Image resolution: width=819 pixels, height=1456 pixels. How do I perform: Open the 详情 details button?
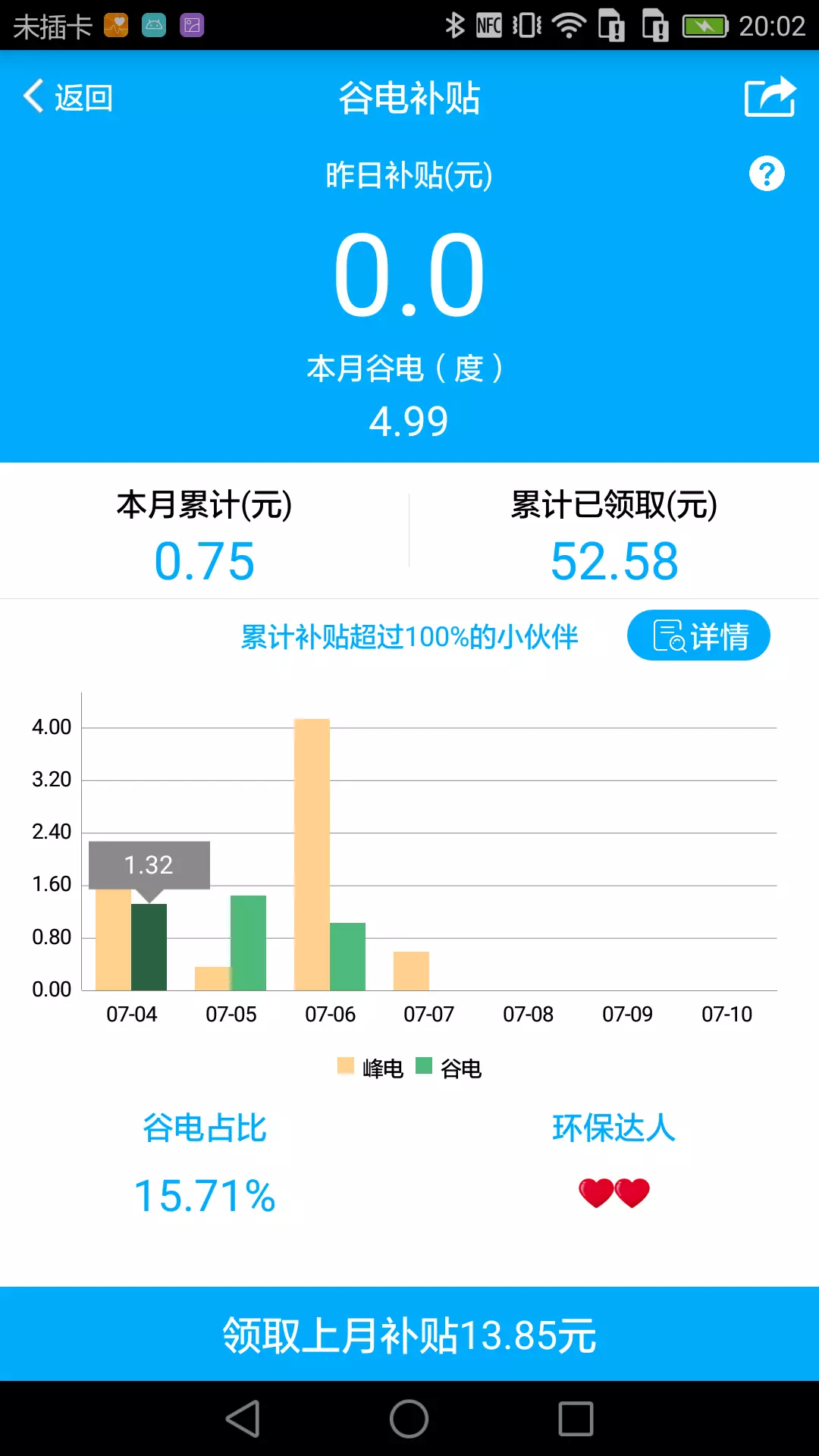pyautogui.click(x=698, y=635)
